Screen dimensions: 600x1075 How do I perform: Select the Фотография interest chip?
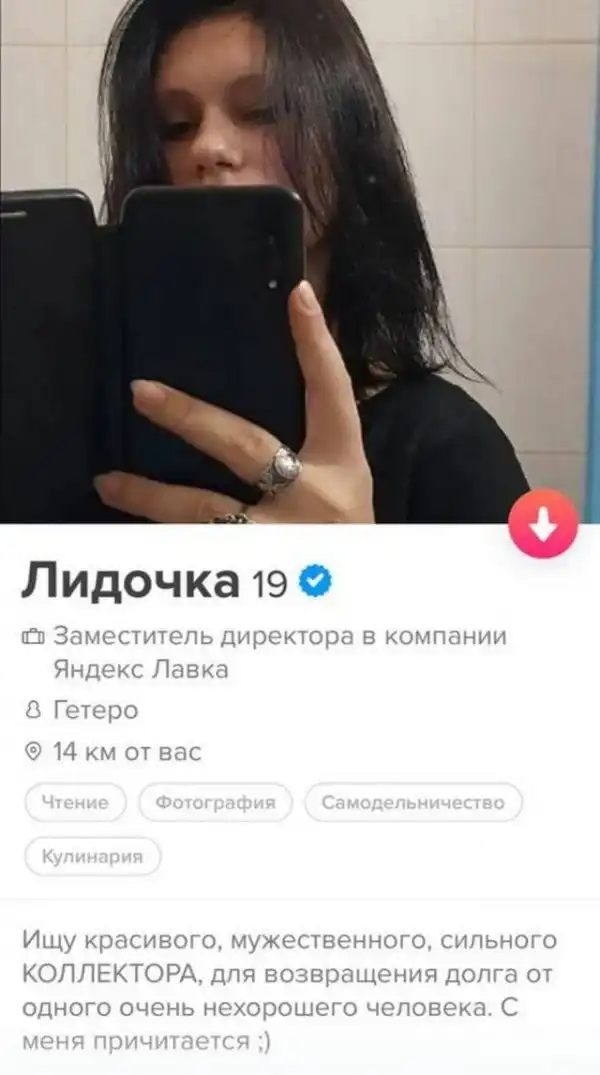click(x=215, y=802)
